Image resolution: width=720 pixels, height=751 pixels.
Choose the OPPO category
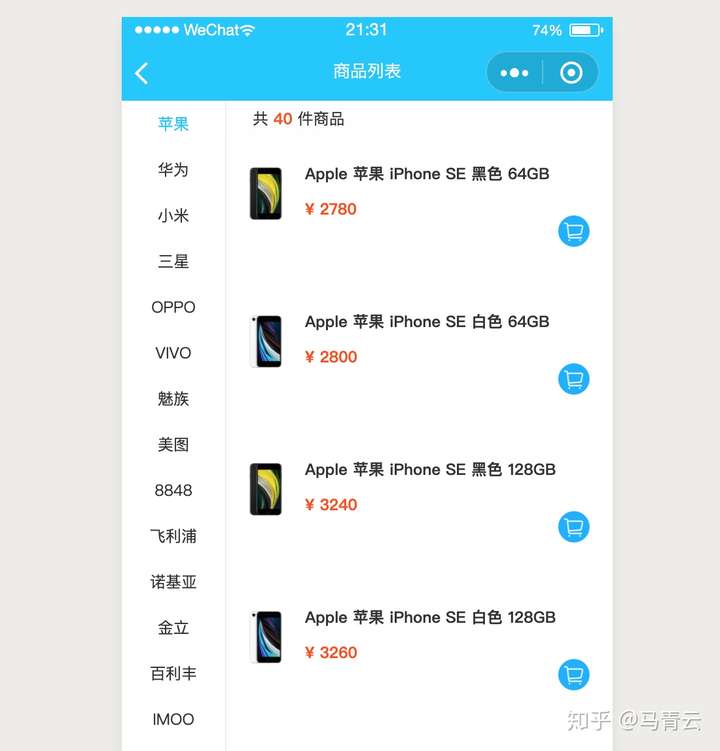(173, 307)
